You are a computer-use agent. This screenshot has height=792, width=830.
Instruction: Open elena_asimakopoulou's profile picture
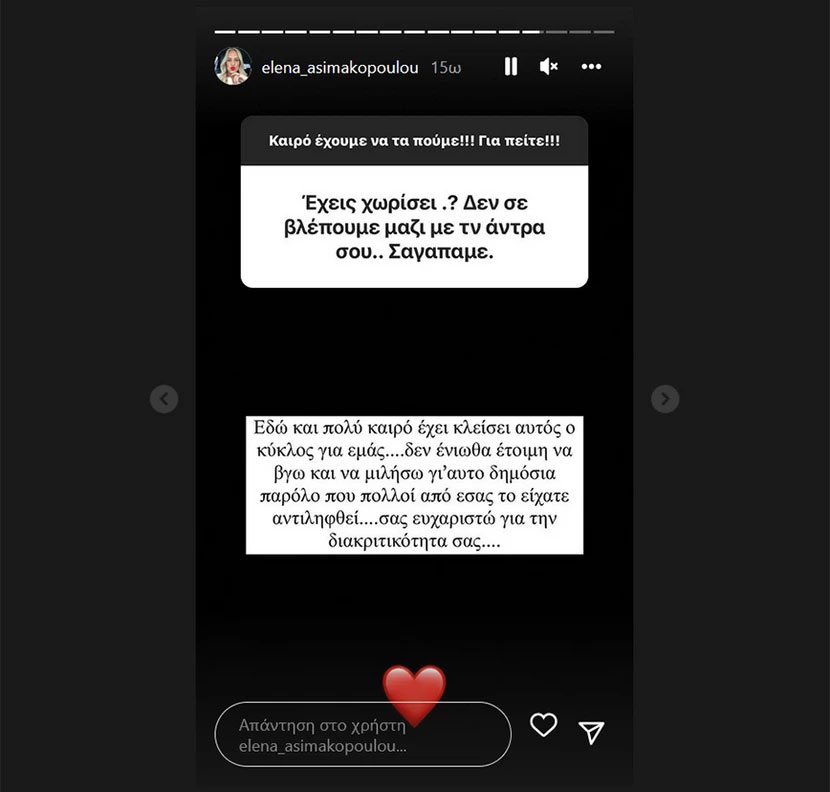tap(233, 67)
